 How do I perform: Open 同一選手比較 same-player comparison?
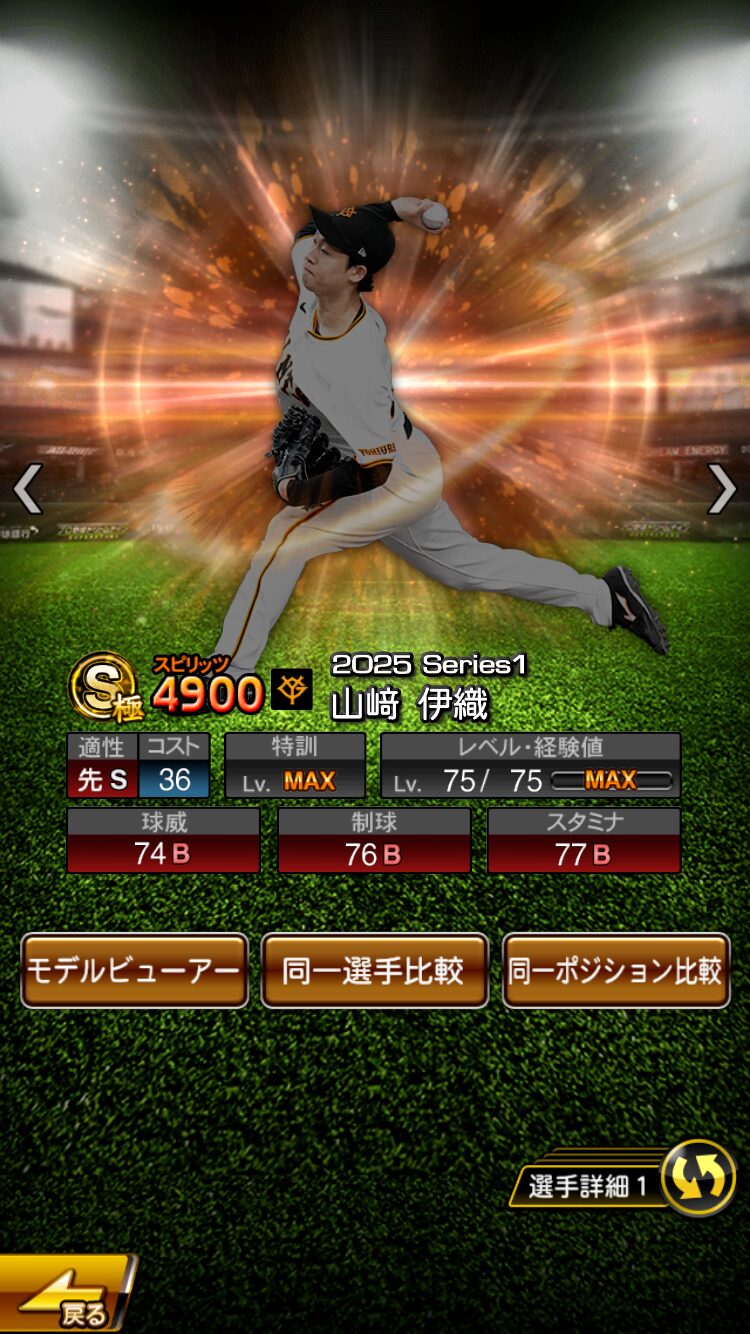tap(374, 971)
